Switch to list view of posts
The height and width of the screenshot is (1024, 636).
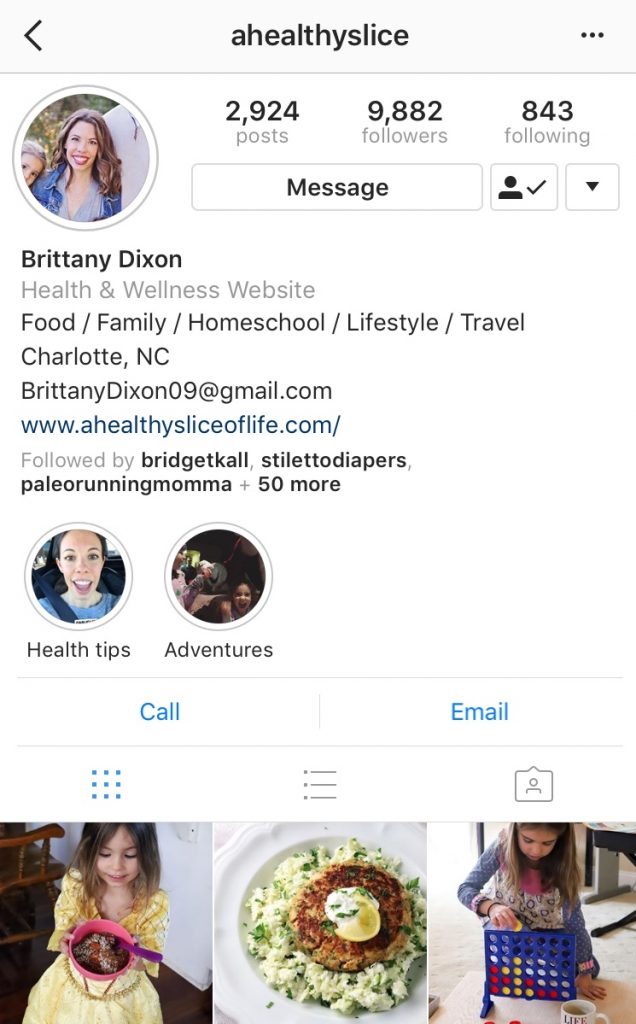[x=320, y=784]
